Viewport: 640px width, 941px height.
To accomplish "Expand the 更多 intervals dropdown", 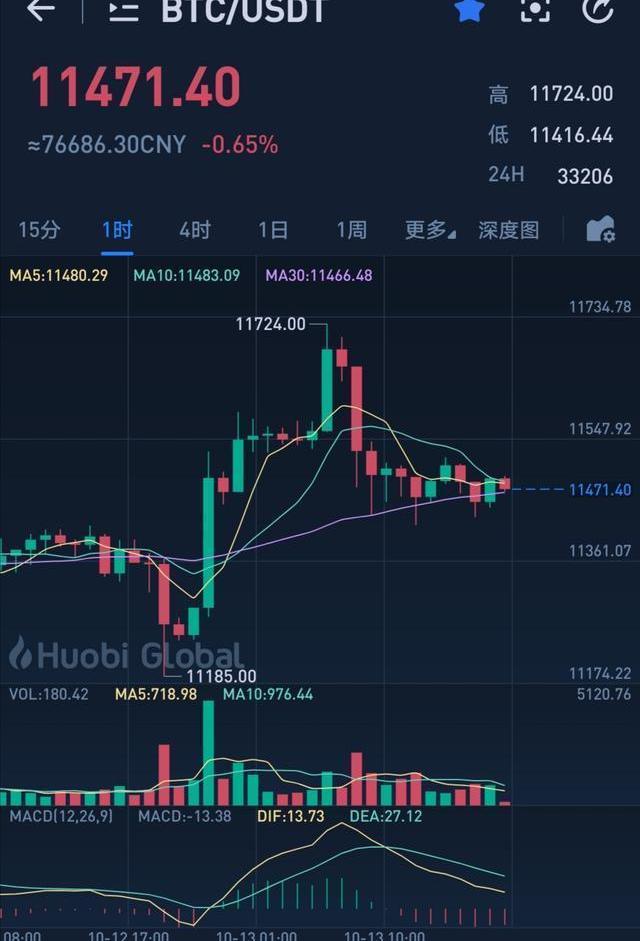I will point(429,230).
